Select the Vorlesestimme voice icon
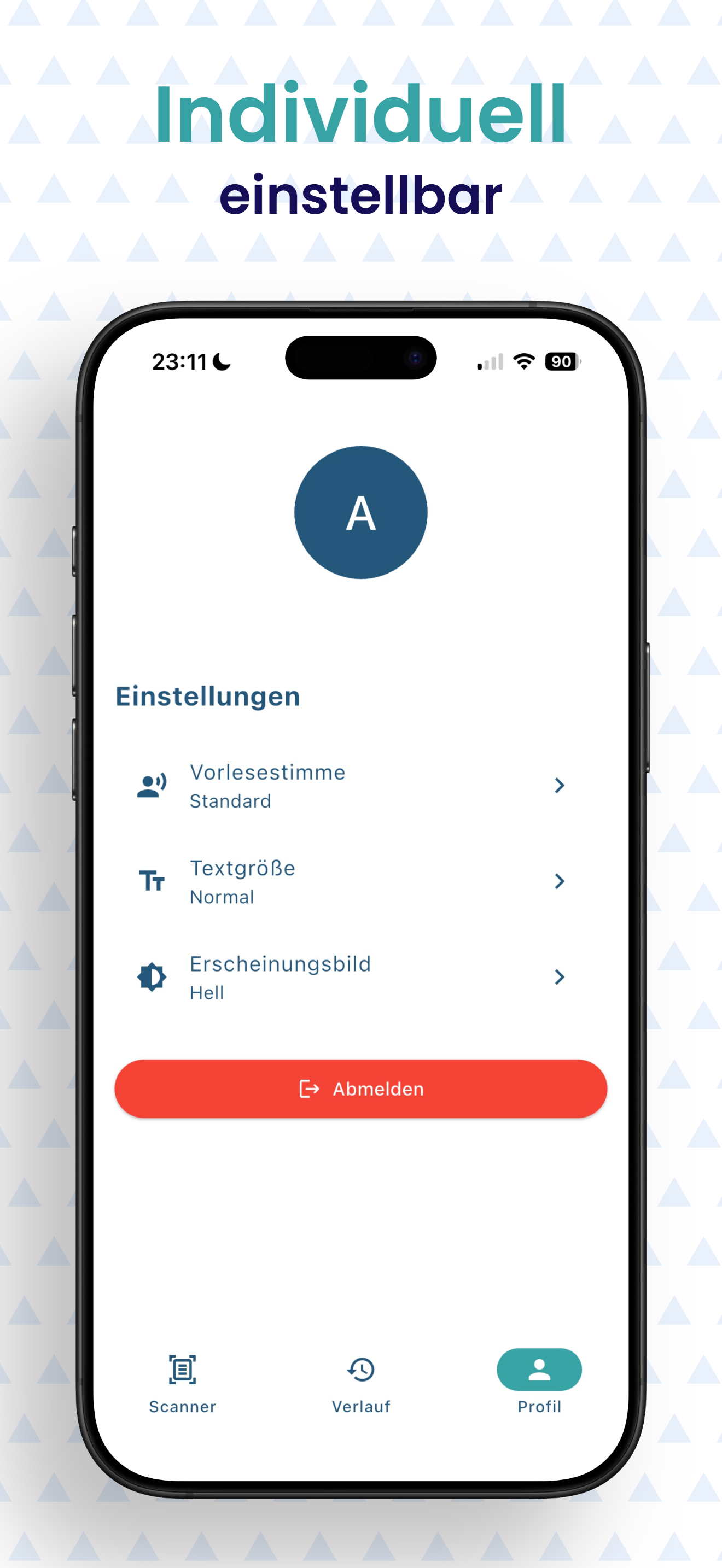The height and width of the screenshot is (1568, 722). pyautogui.click(x=152, y=785)
